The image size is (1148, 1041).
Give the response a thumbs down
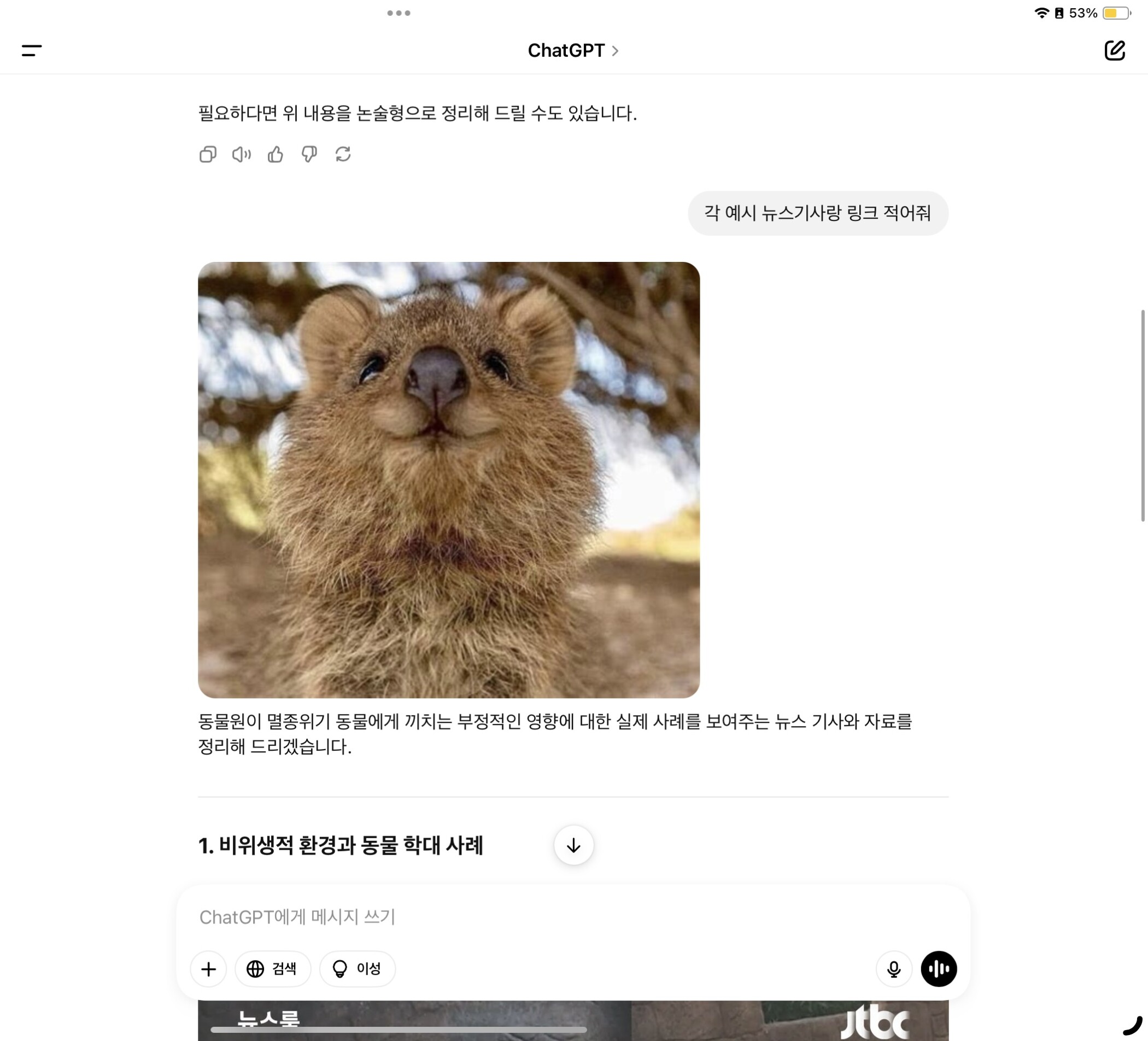[309, 154]
